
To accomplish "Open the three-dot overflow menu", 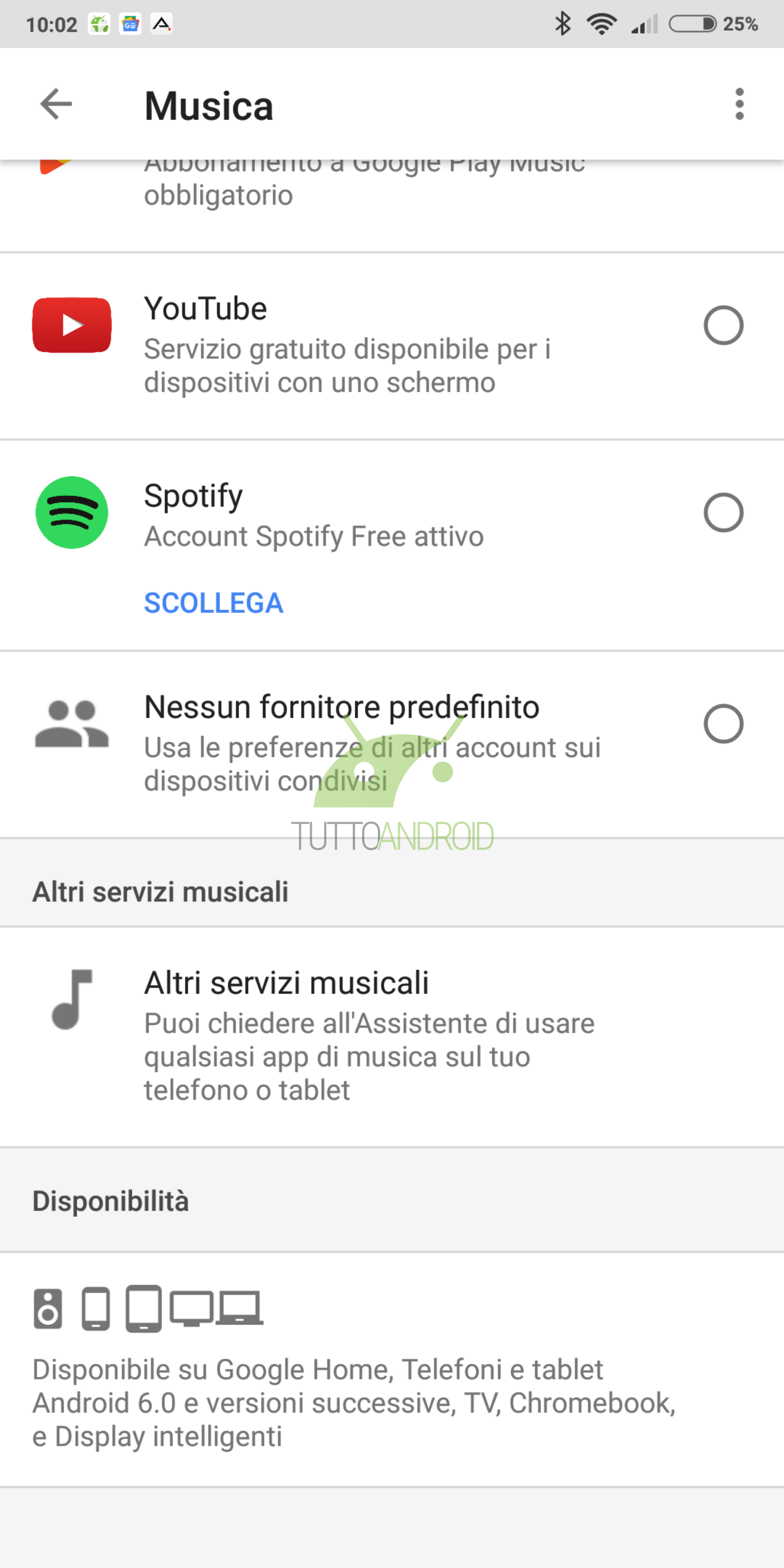I will click(x=739, y=105).
